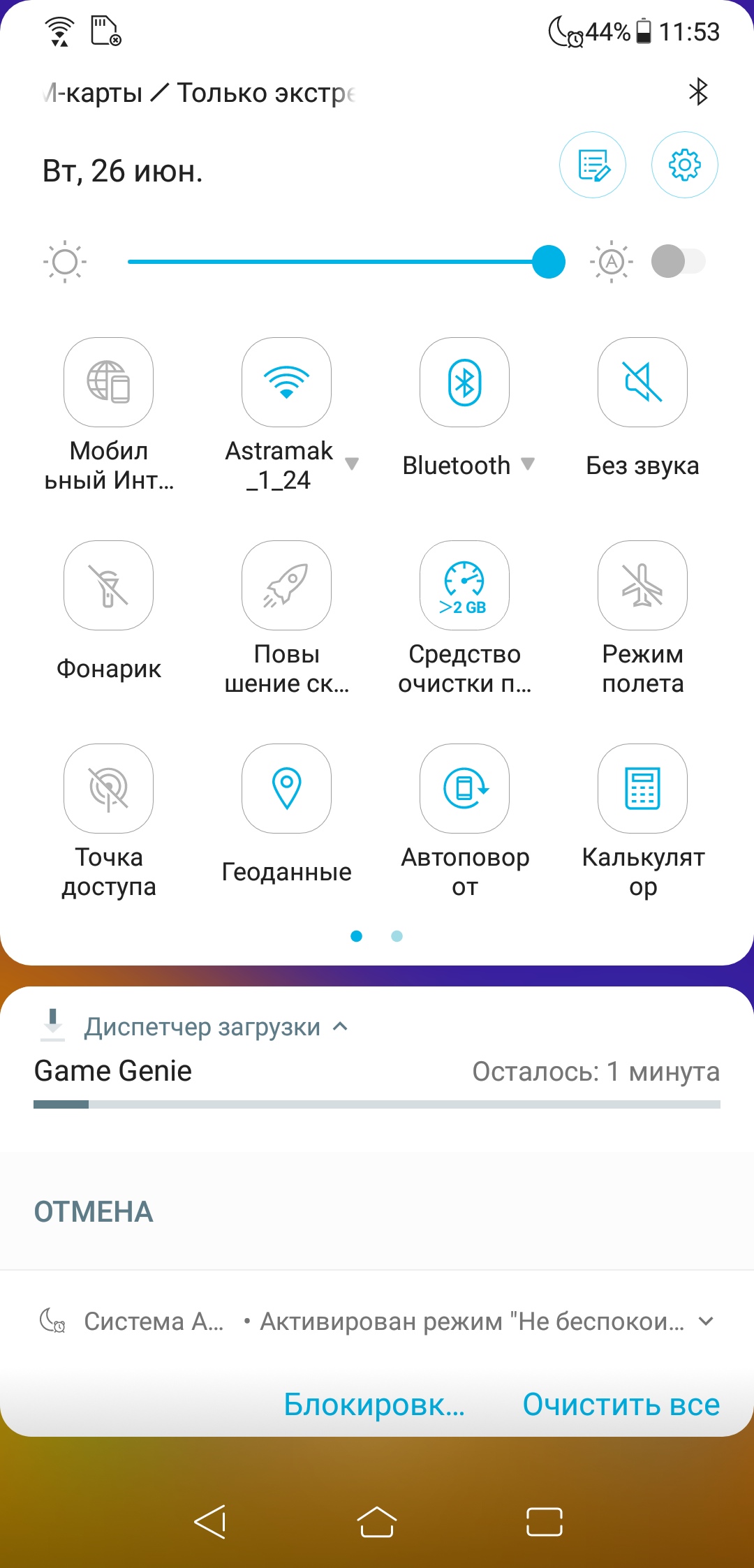Turn on the Точка доступа hotspot
This screenshot has width=754, height=1568.
(x=108, y=788)
